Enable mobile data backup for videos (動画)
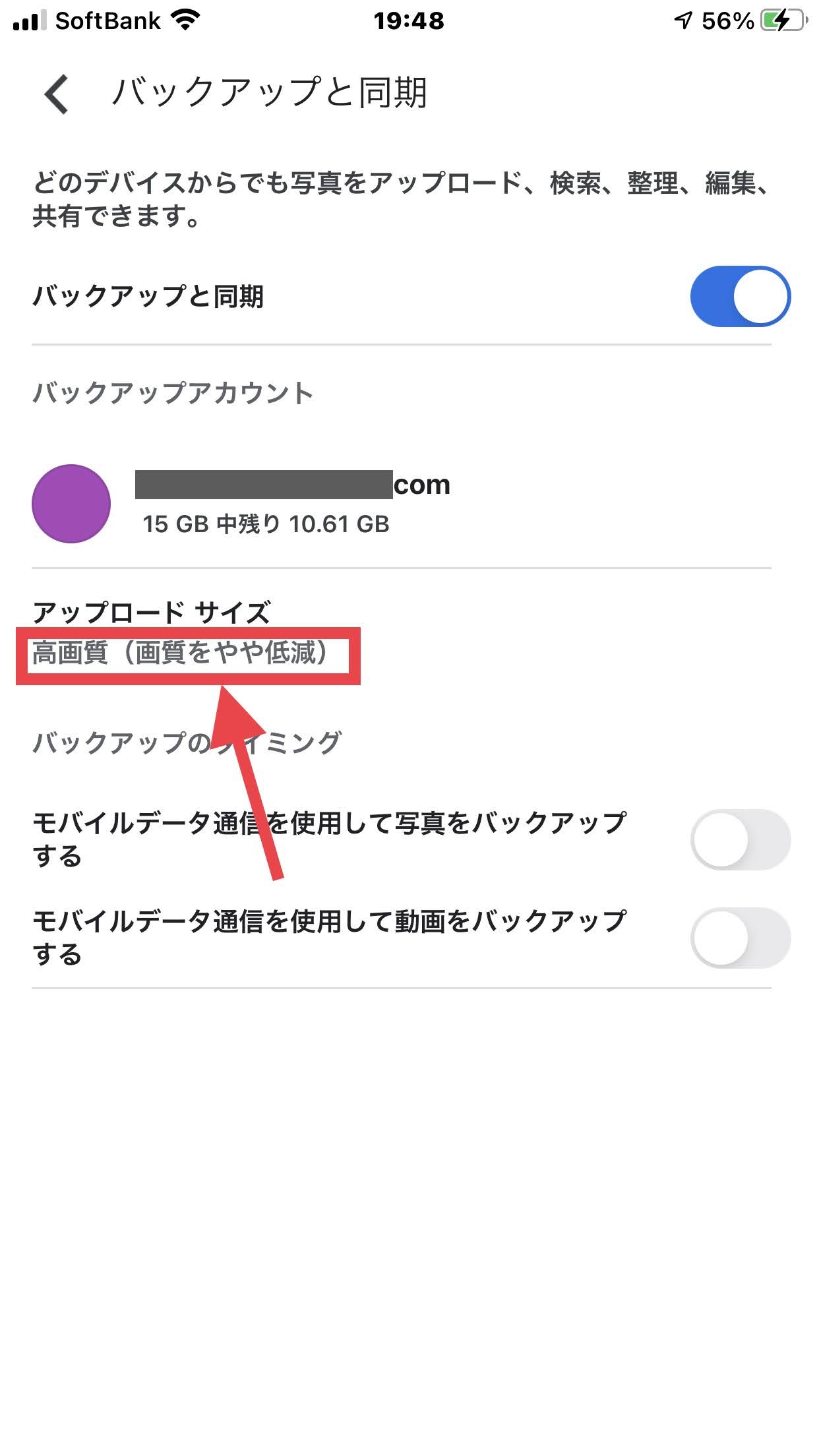 (x=740, y=938)
